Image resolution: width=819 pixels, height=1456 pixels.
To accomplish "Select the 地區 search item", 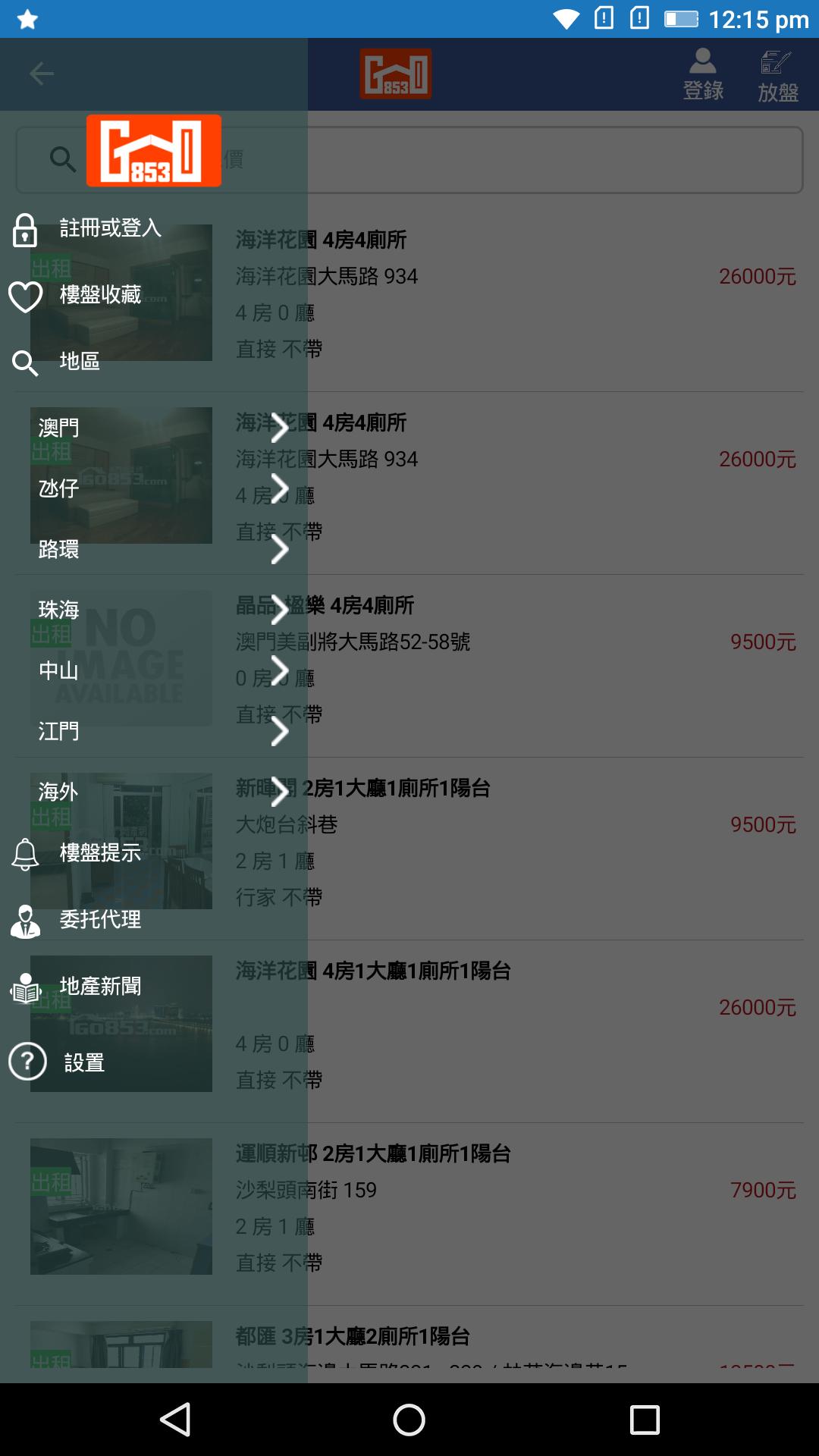I will (x=80, y=362).
